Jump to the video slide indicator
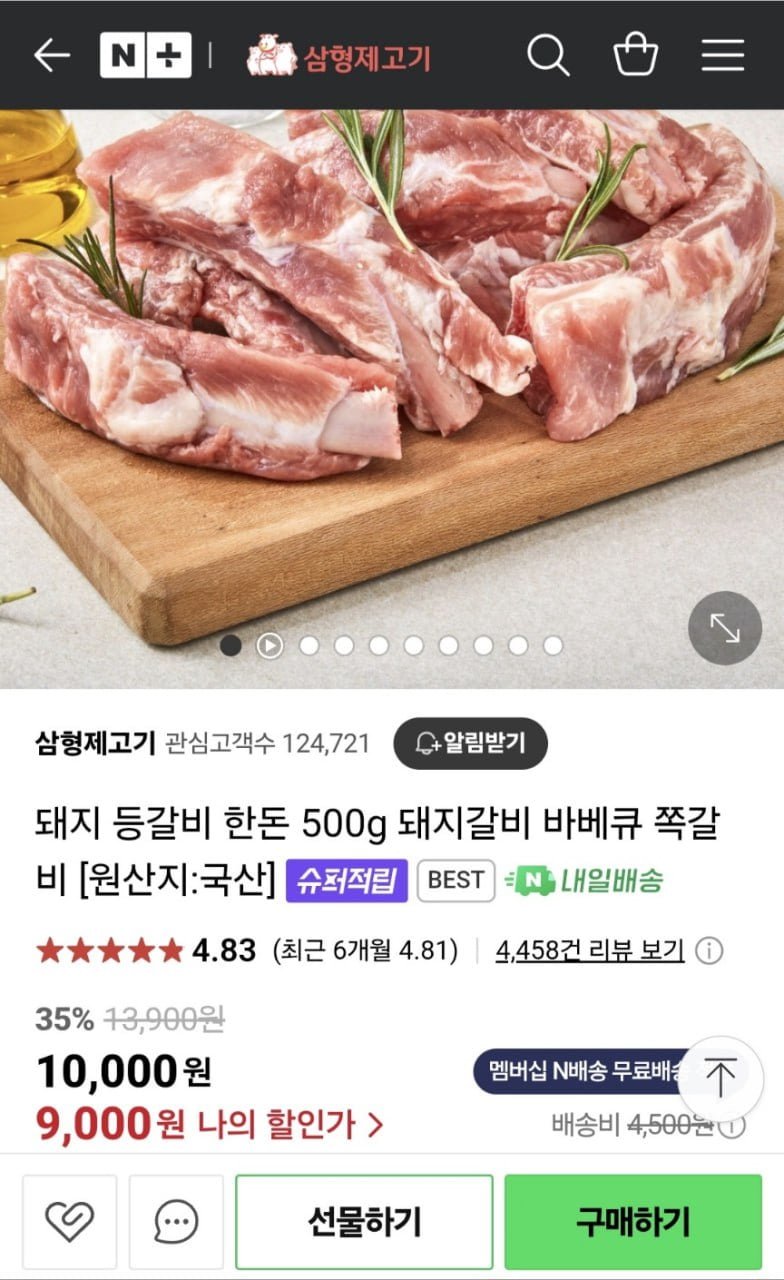Viewport: 784px width, 1280px height. pos(269,646)
